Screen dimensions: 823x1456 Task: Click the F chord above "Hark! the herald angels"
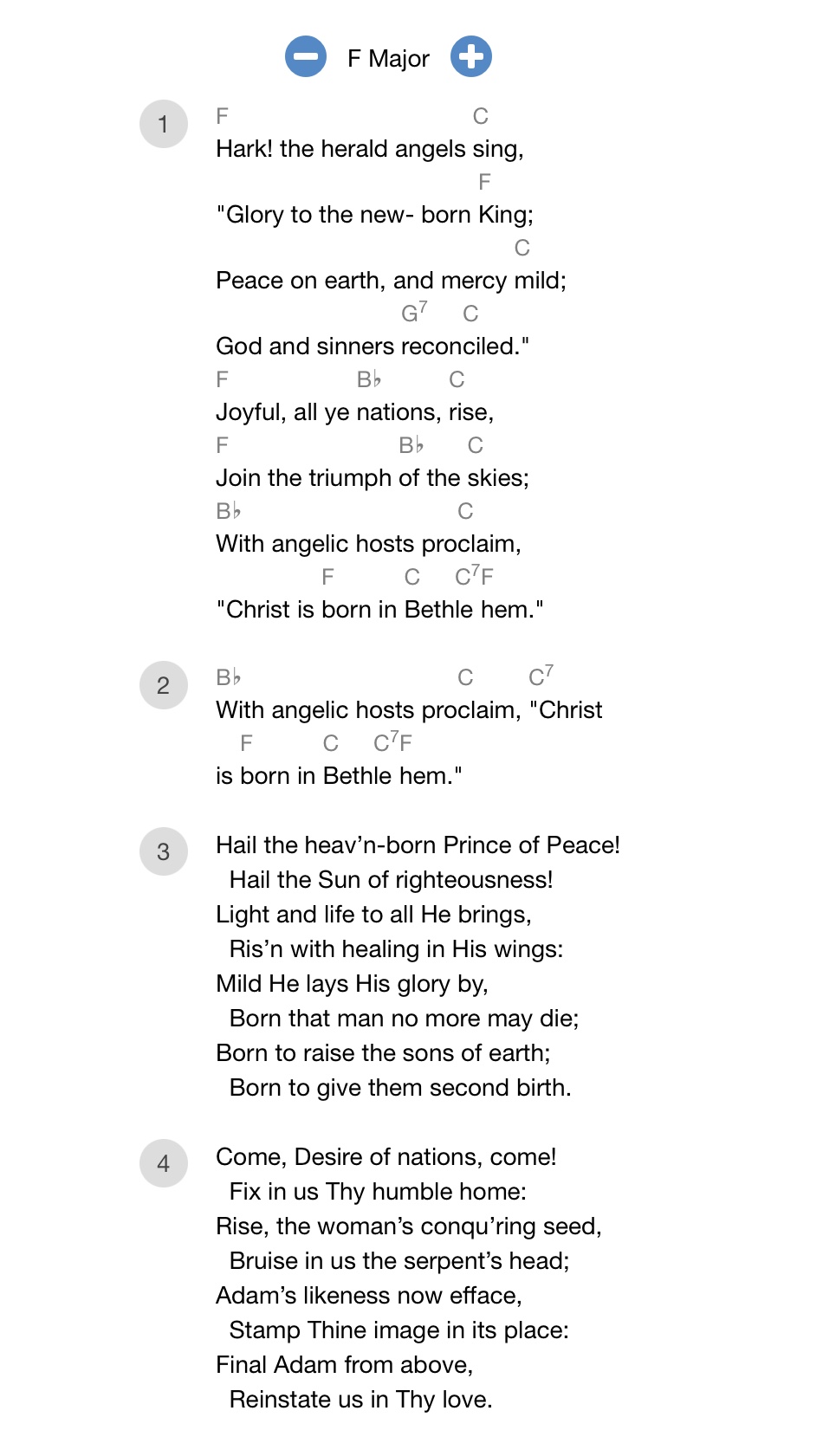click(x=222, y=115)
